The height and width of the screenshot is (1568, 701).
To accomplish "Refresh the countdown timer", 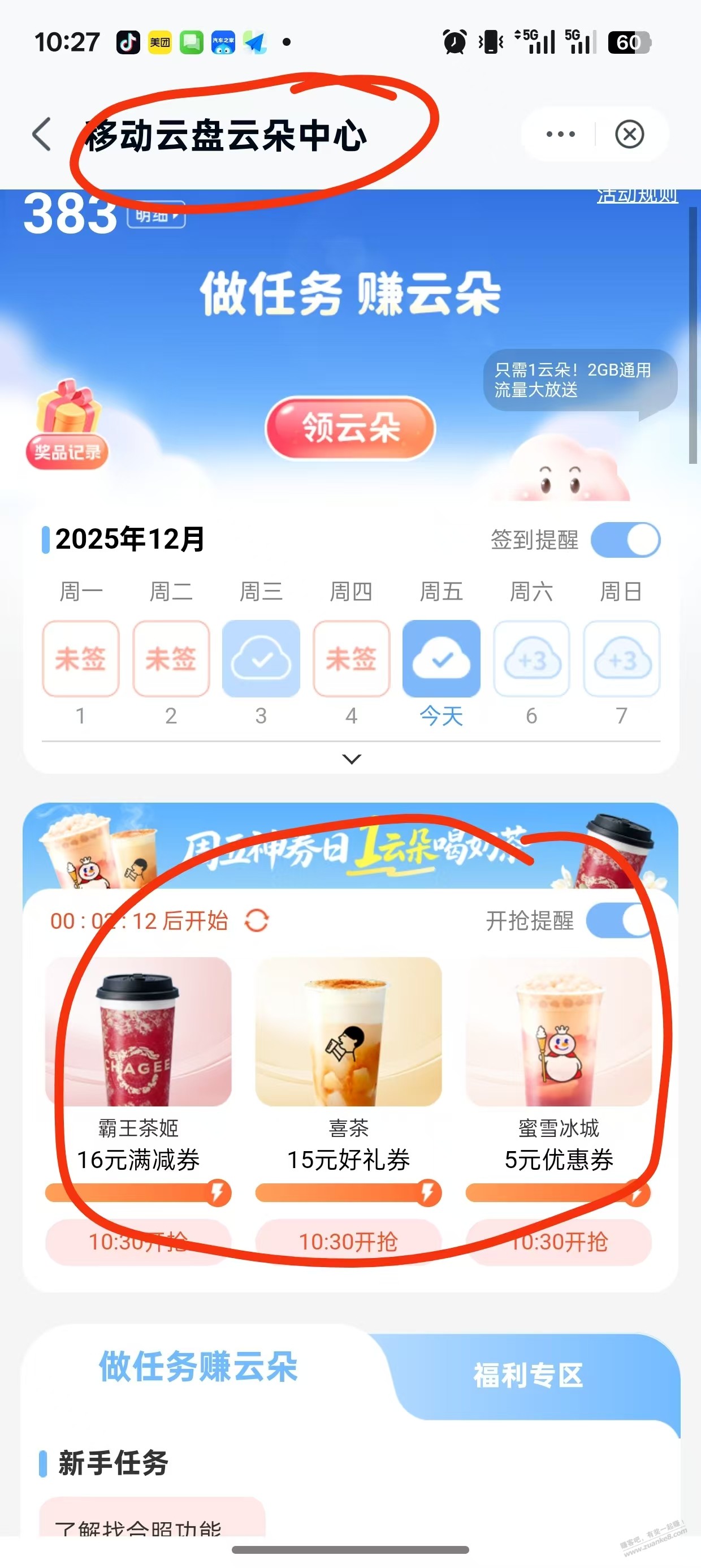I will [x=256, y=921].
